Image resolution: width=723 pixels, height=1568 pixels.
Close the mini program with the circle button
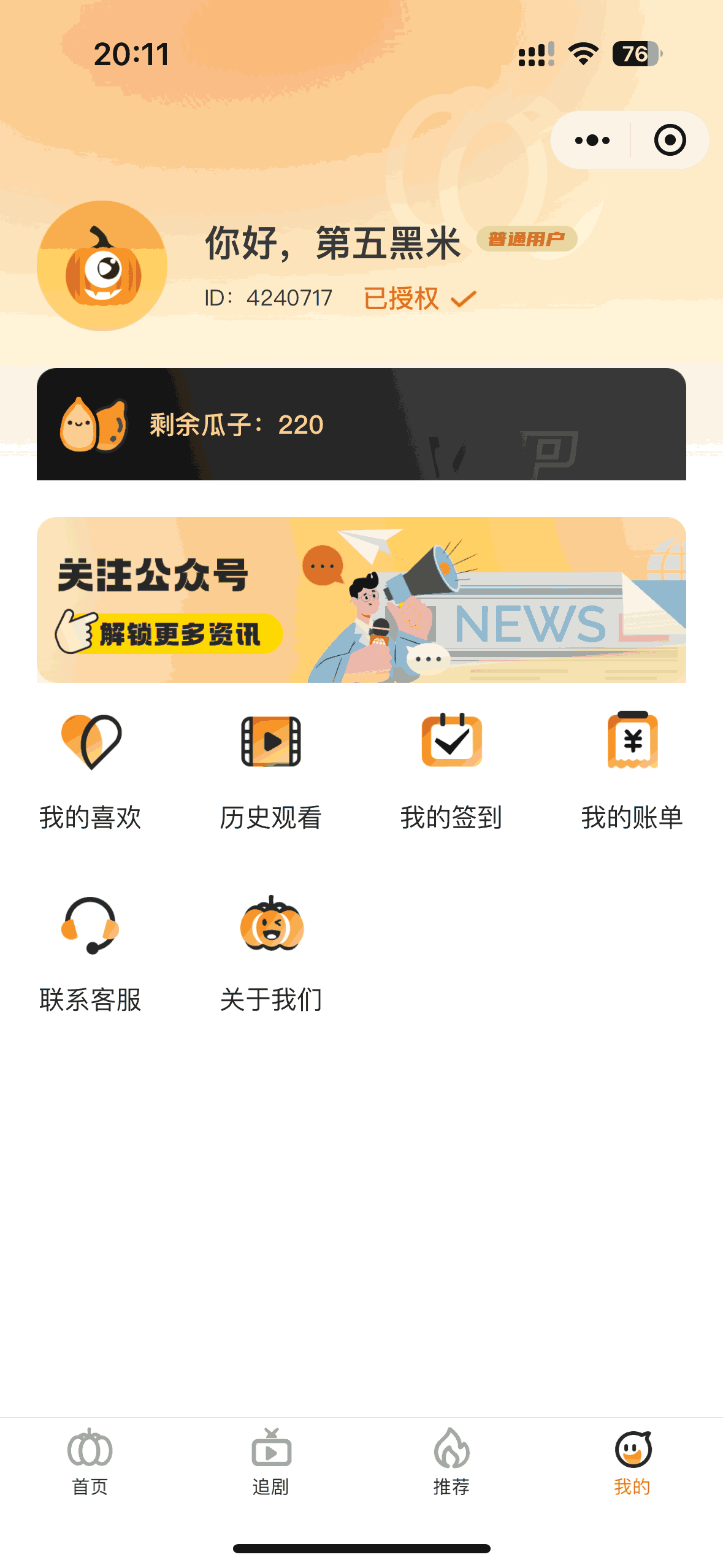669,140
